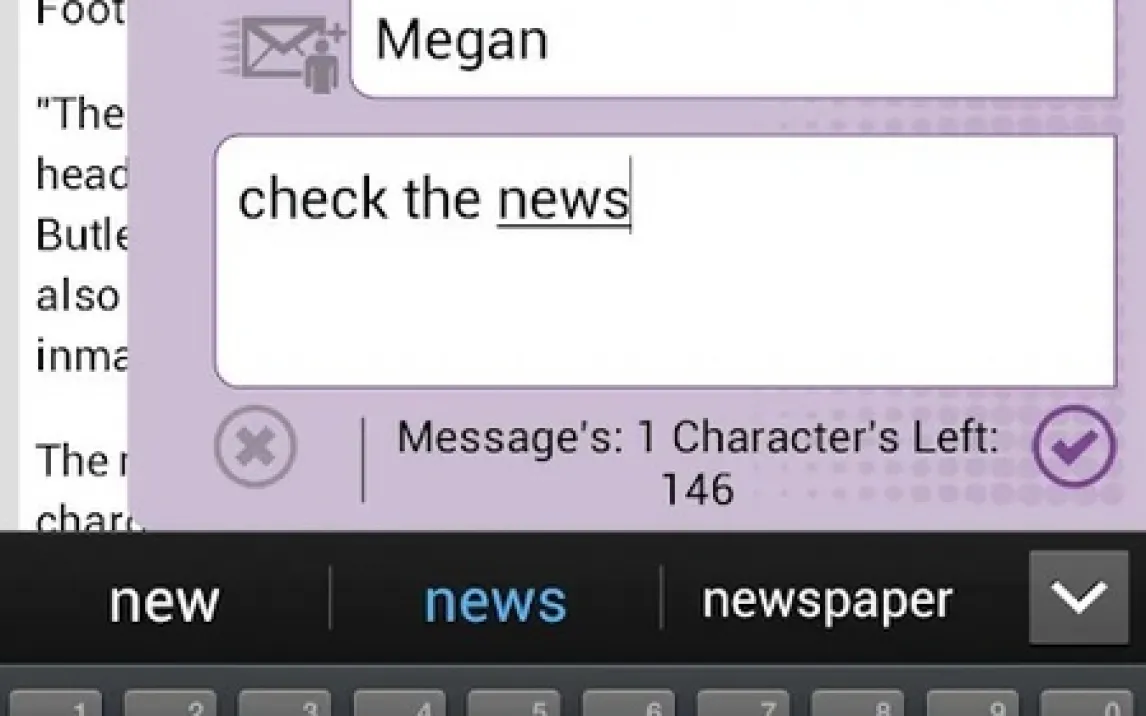Choose the suggestion "new"
This screenshot has height=716, width=1146.
[x=164, y=601]
